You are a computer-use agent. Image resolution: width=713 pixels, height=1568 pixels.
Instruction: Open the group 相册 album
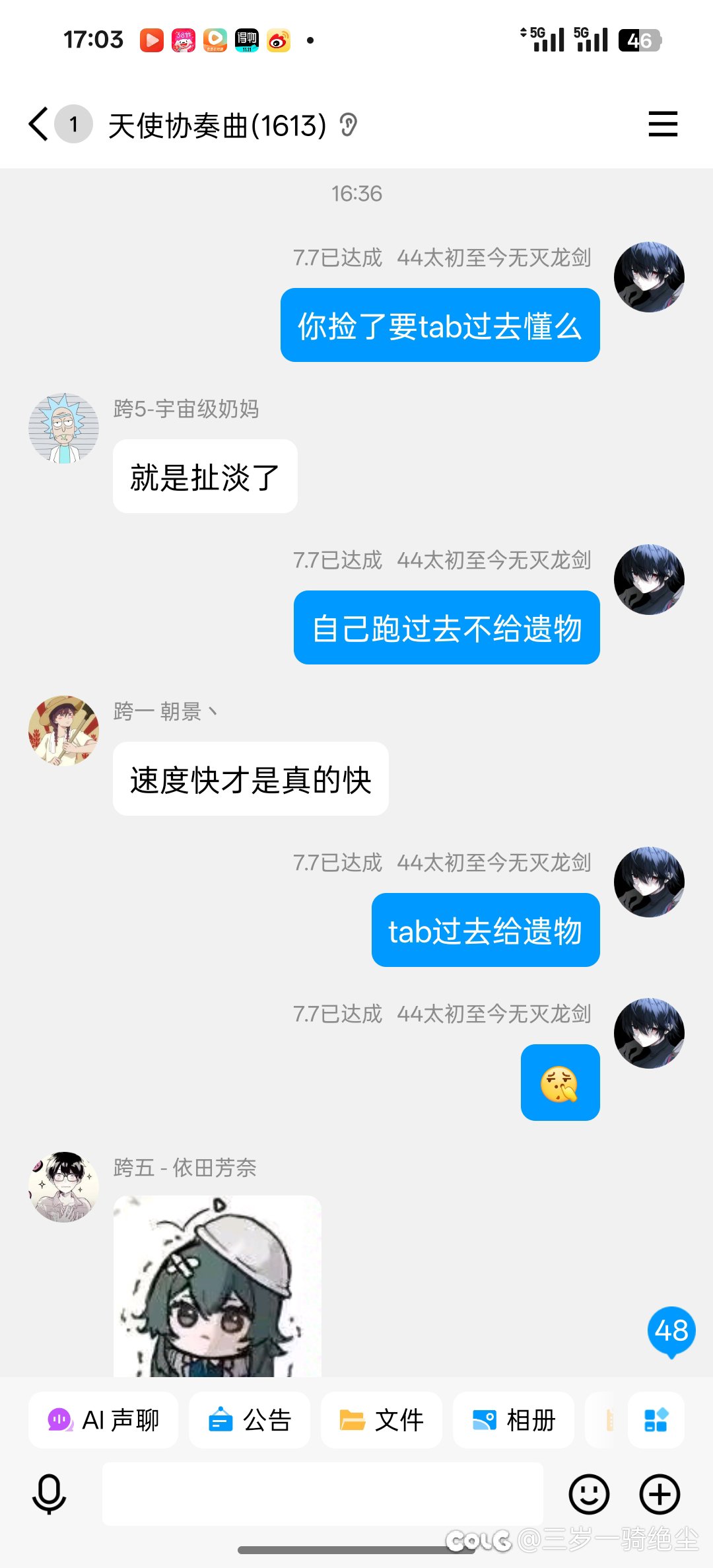coord(514,1419)
